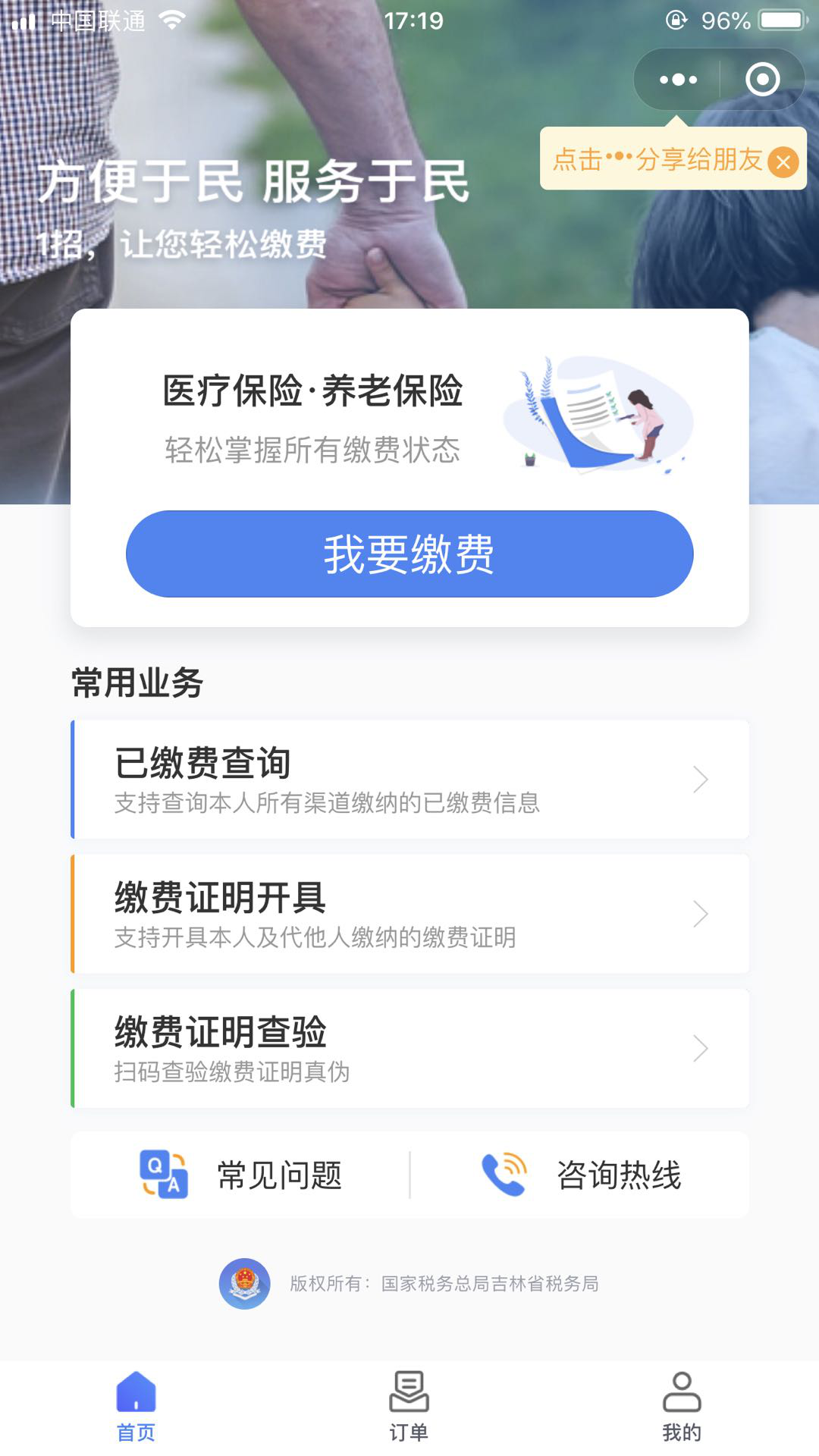This screenshot has height=1456, width=819.
Task: Close the mini program with the circle button
Action: pyautogui.click(x=762, y=80)
